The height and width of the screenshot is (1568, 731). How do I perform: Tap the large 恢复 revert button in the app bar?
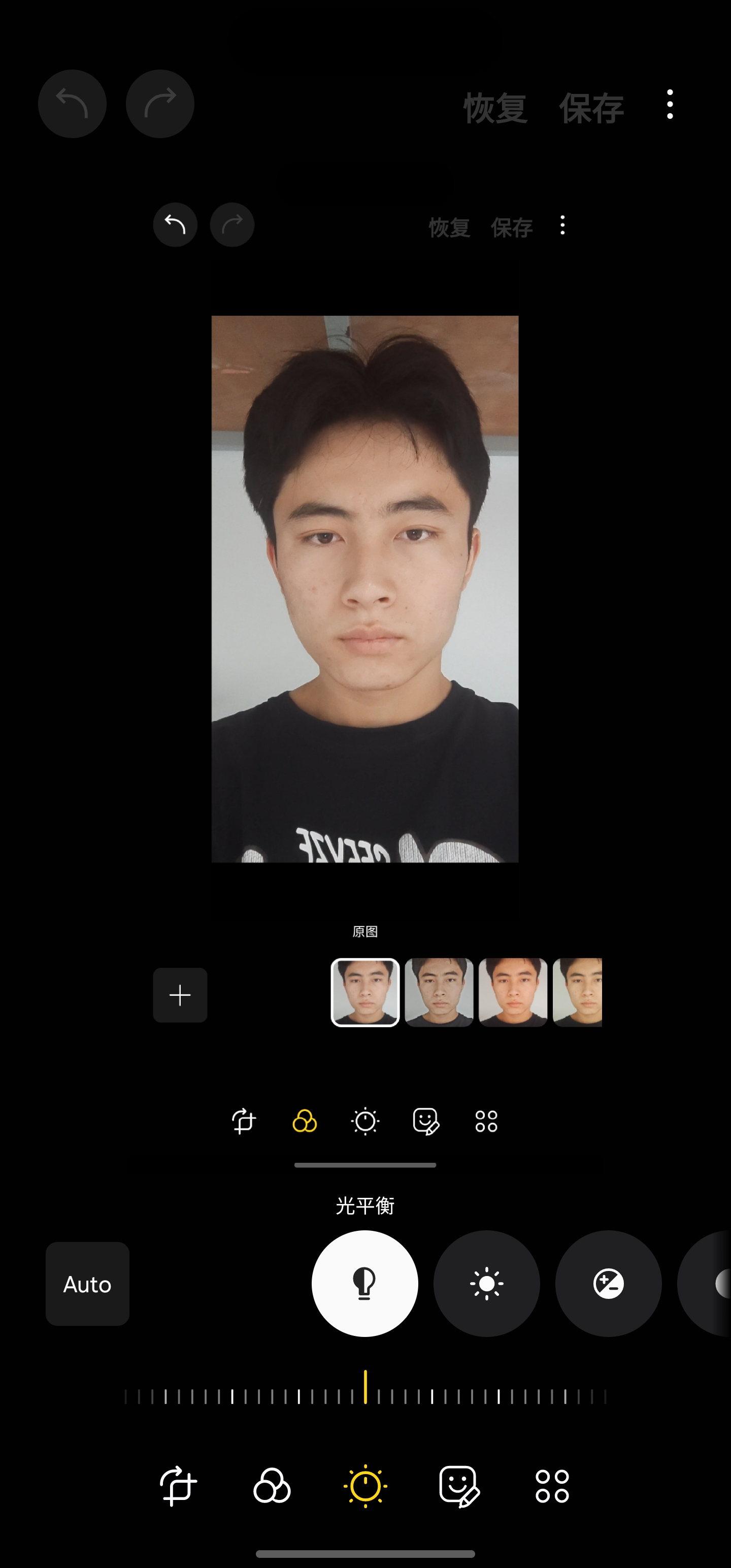pyautogui.click(x=495, y=108)
